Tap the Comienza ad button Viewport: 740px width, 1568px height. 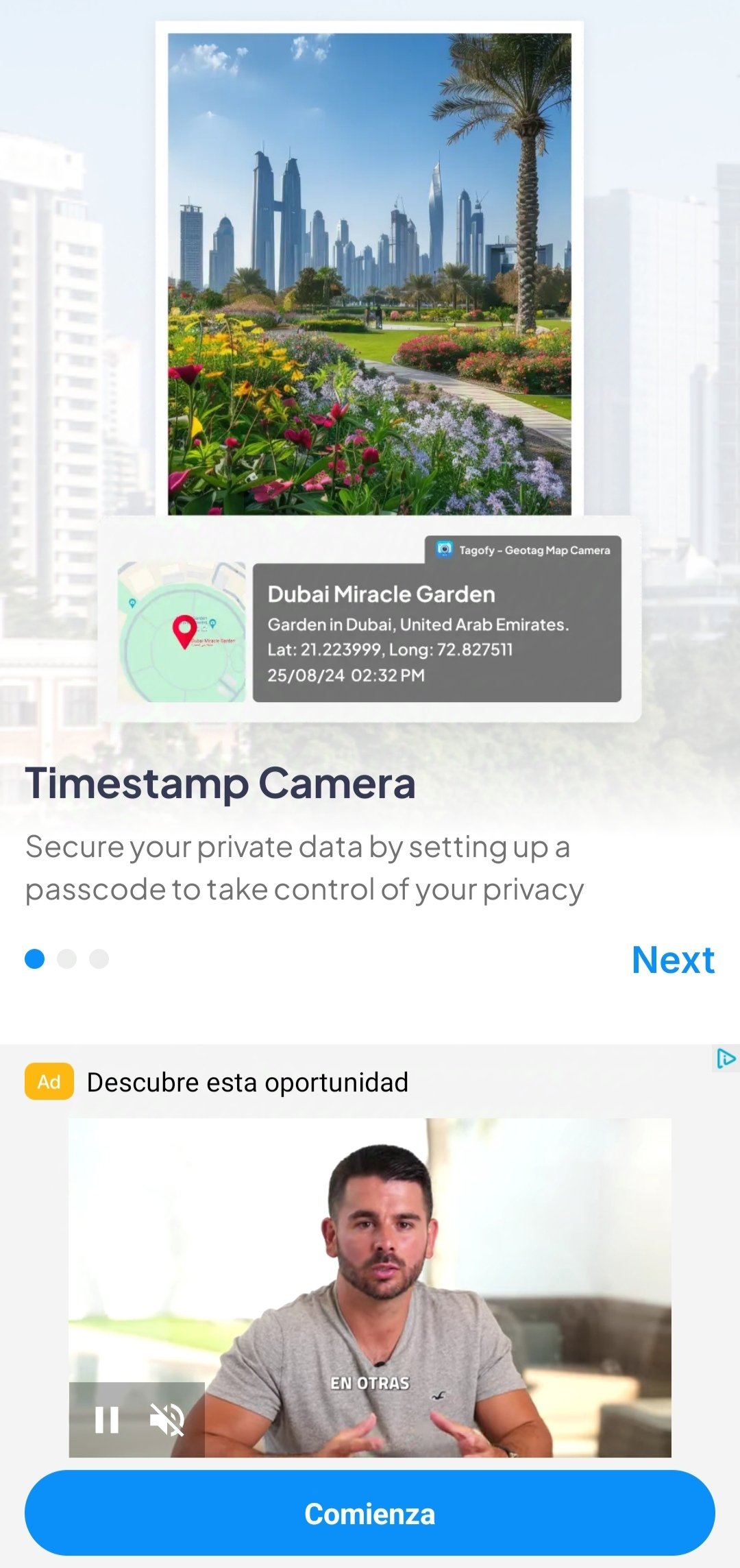click(x=370, y=1513)
